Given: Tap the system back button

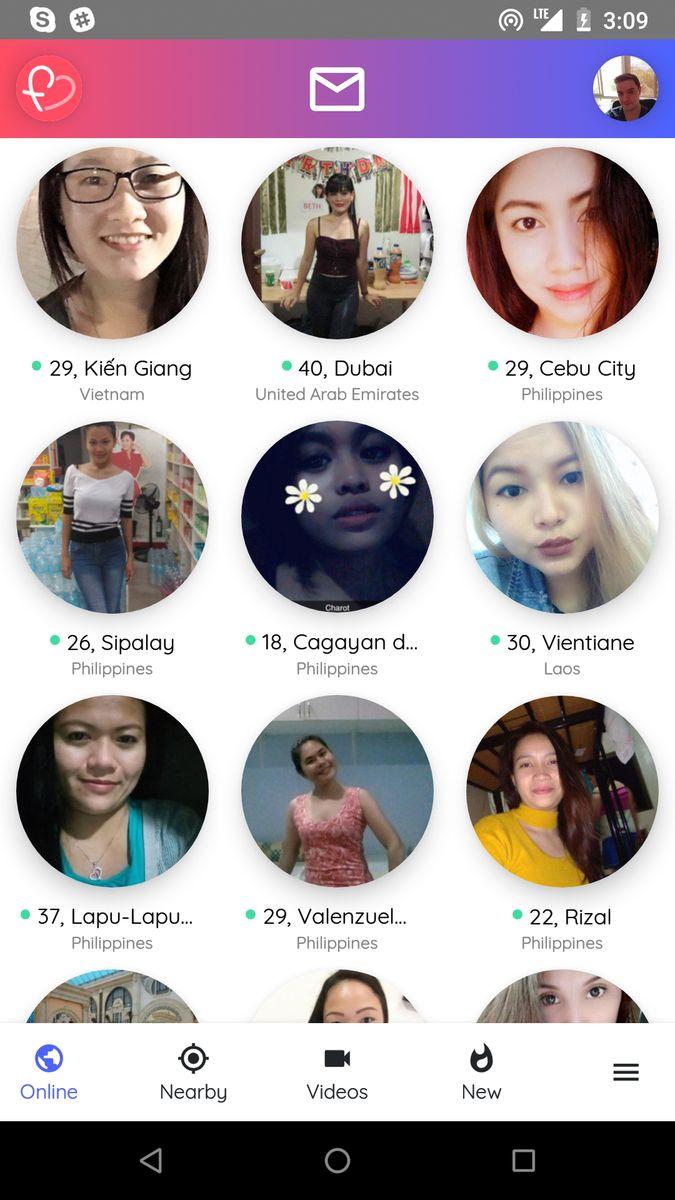Looking at the screenshot, I should pos(151,1160).
